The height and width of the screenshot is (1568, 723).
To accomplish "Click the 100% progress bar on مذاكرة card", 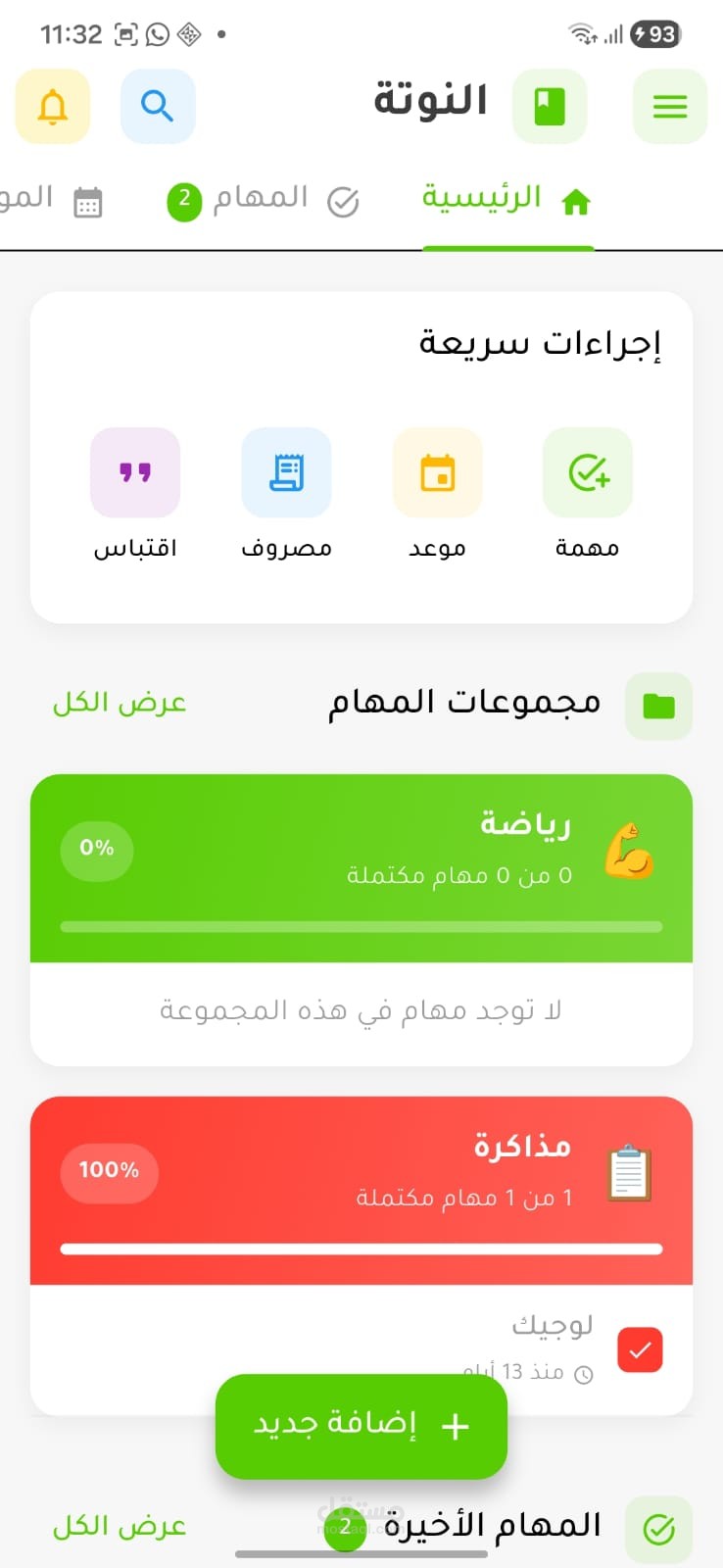I will pyautogui.click(x=361, y=1249).
